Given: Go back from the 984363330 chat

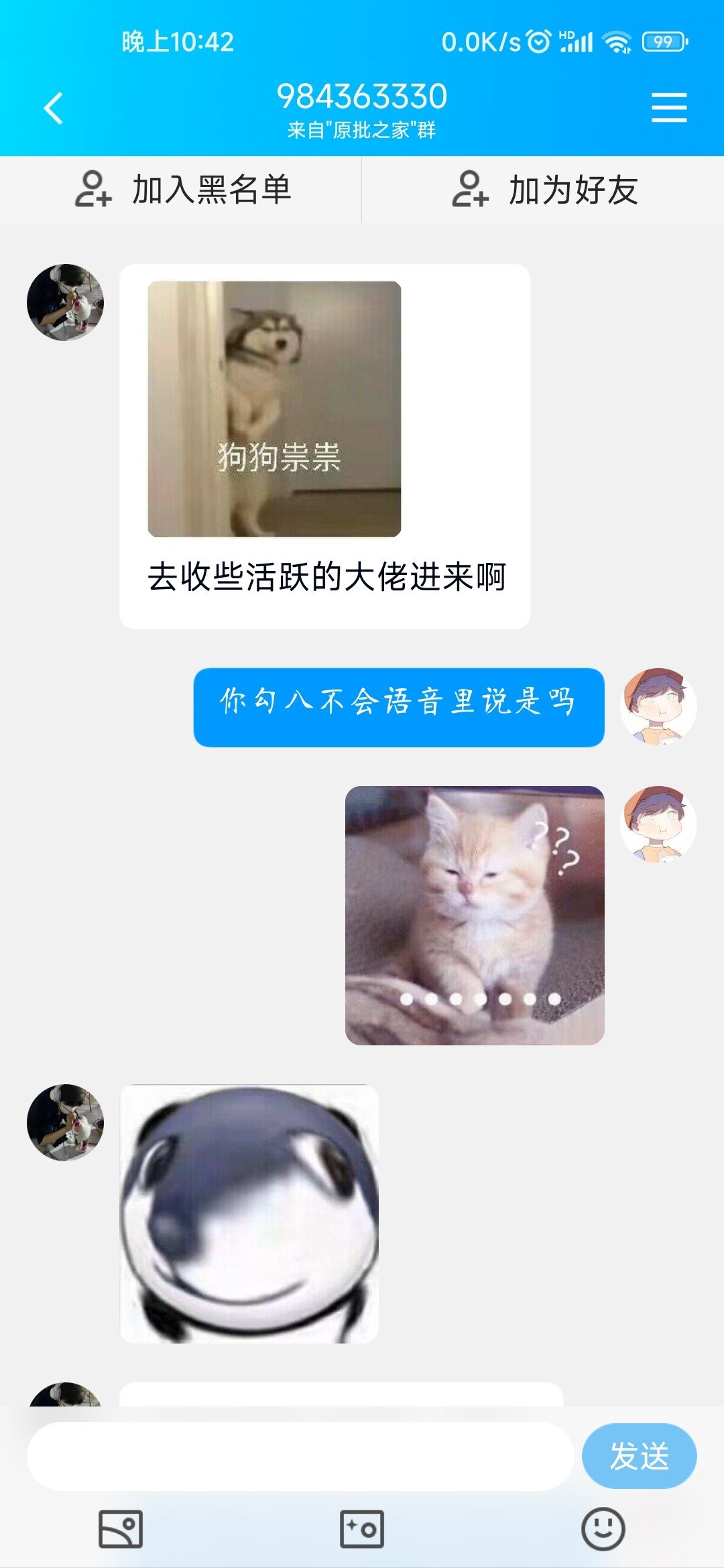Looking at the screenshot, I should tap(54, 108).
